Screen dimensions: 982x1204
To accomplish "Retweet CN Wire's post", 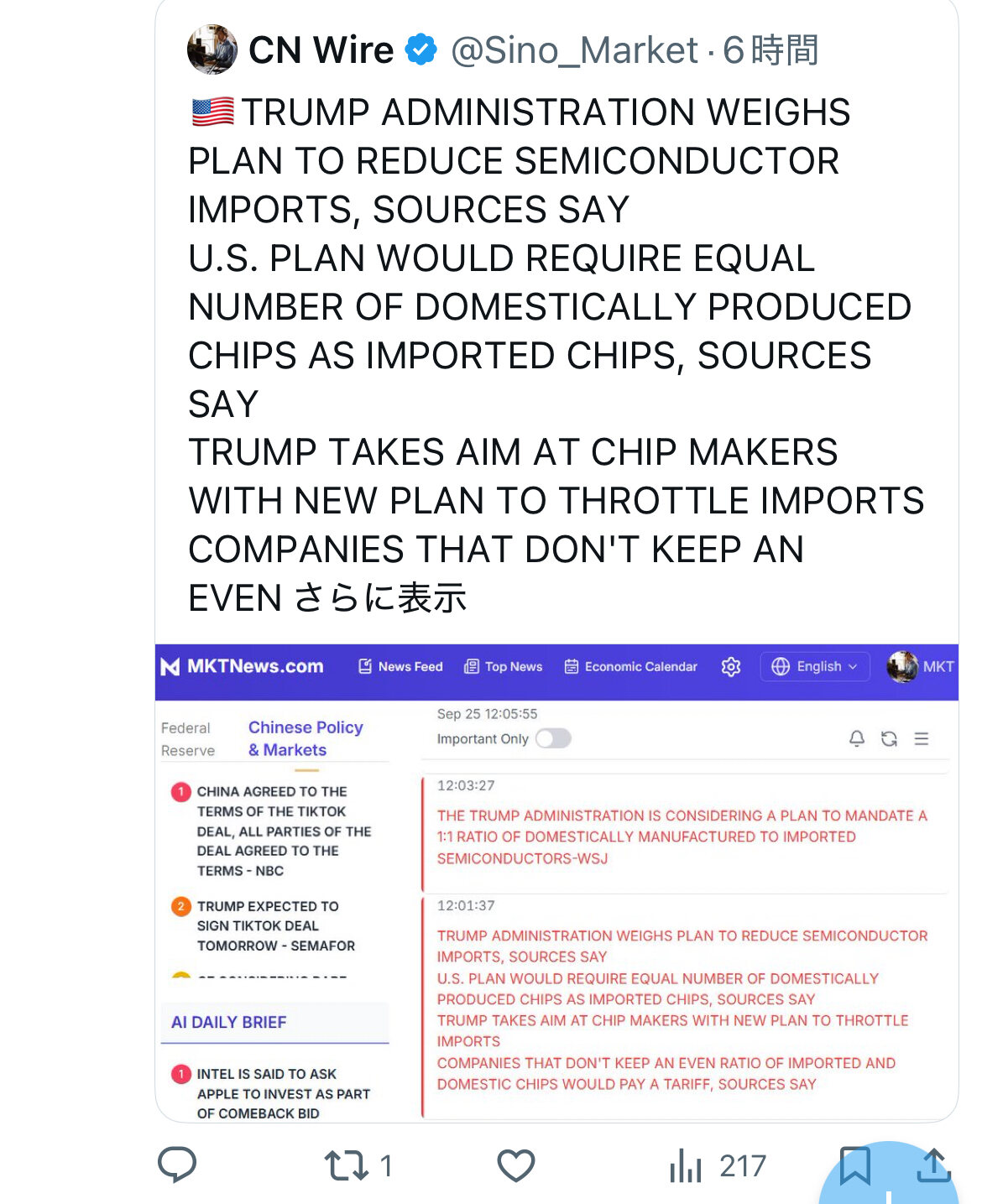I will click(x=347, y=1165).
